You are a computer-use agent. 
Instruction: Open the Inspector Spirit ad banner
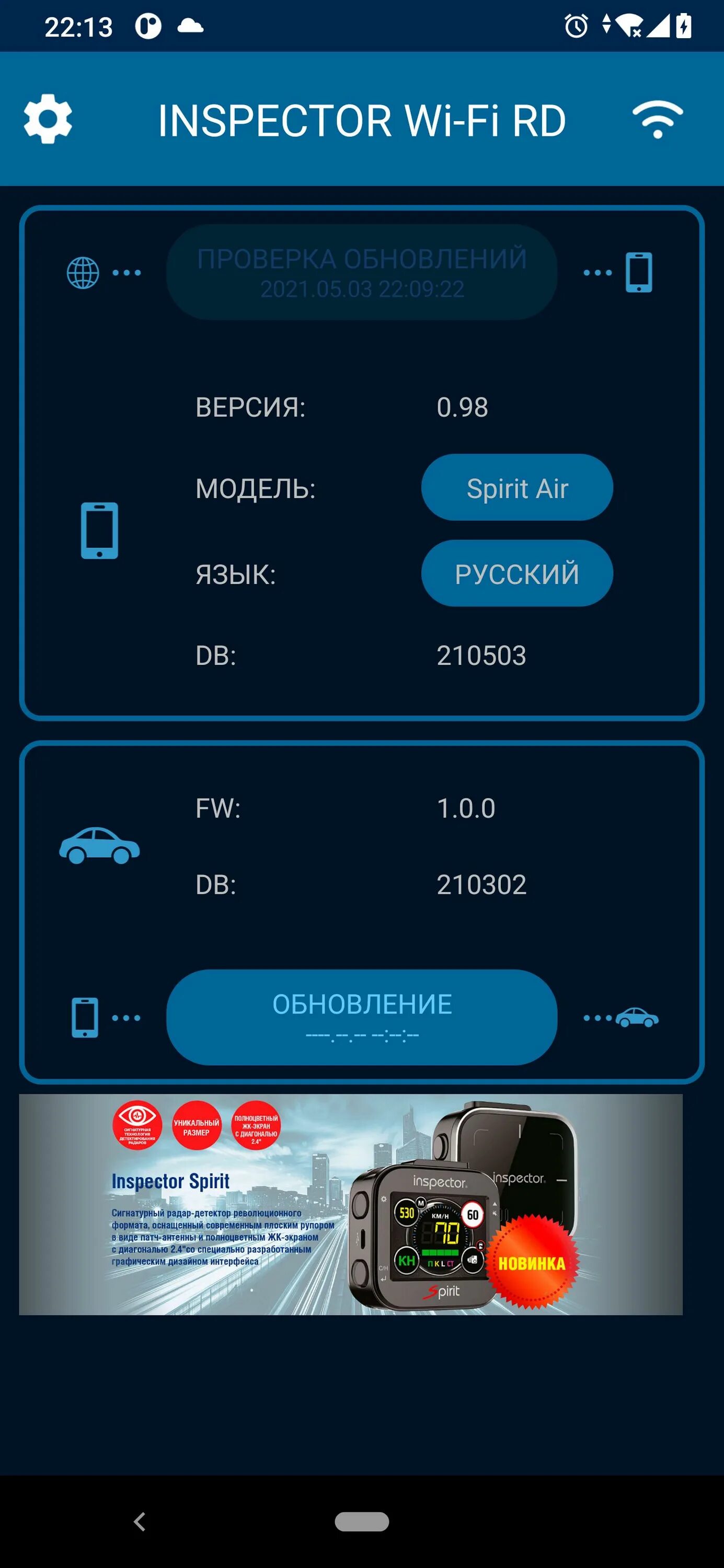point(351,1205)
